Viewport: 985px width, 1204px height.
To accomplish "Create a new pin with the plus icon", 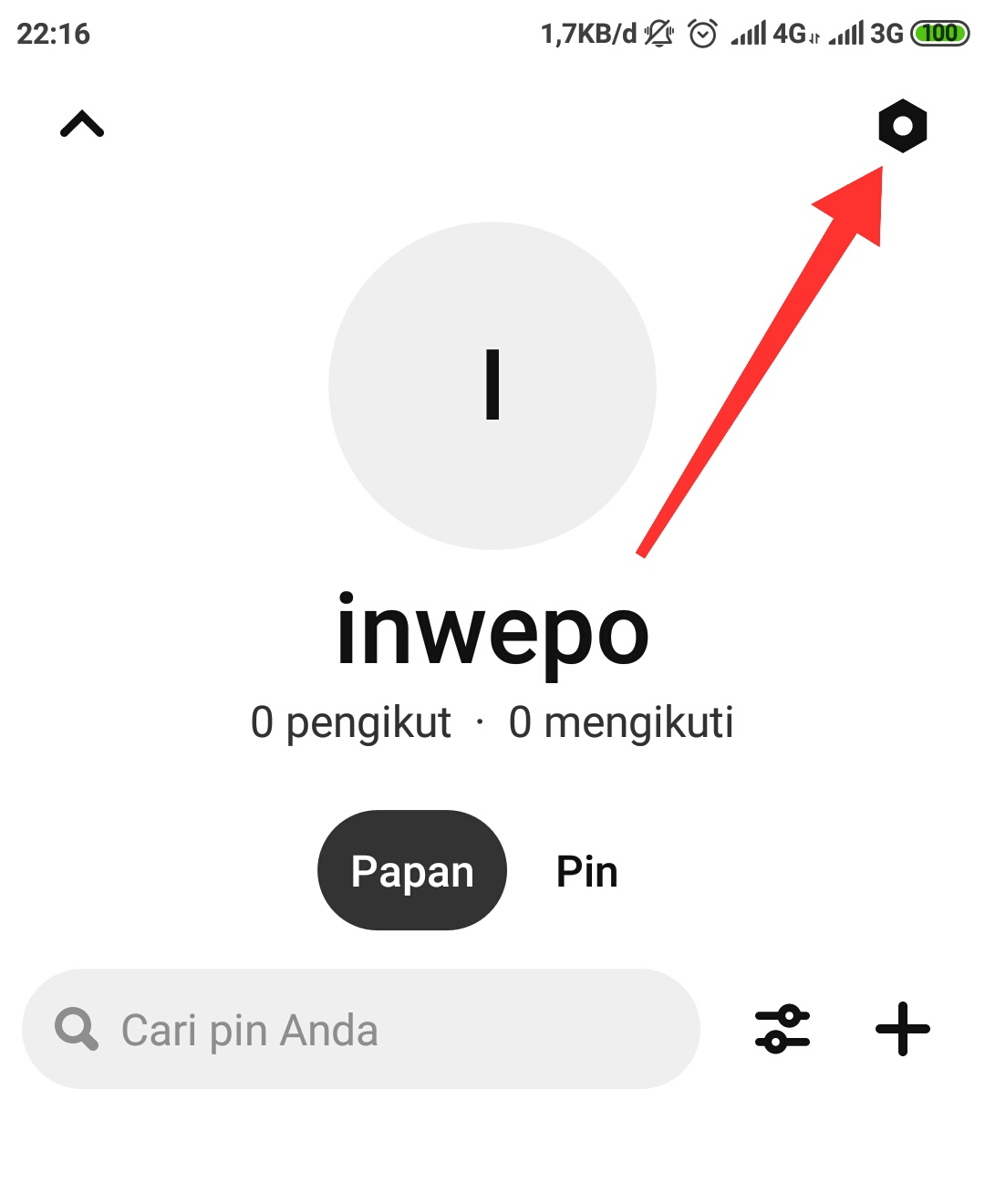I will click(x=902, y=1029).
